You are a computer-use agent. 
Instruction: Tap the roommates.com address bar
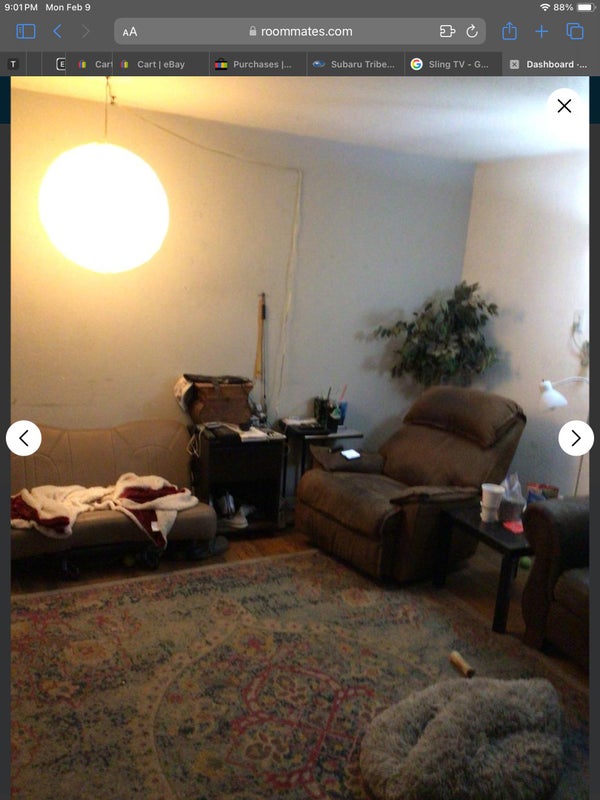[300, 31]
